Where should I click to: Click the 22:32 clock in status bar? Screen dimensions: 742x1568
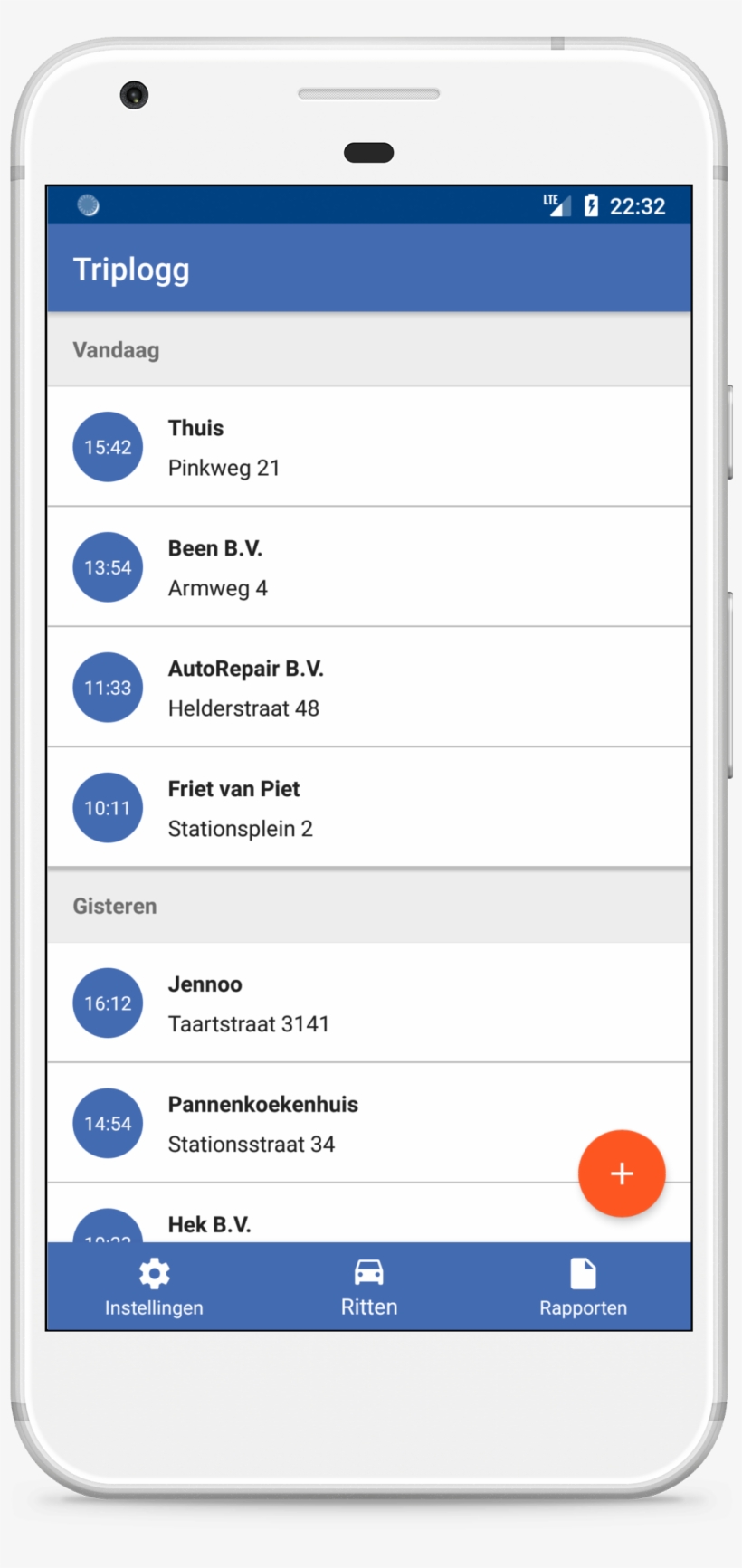point(636,205)
